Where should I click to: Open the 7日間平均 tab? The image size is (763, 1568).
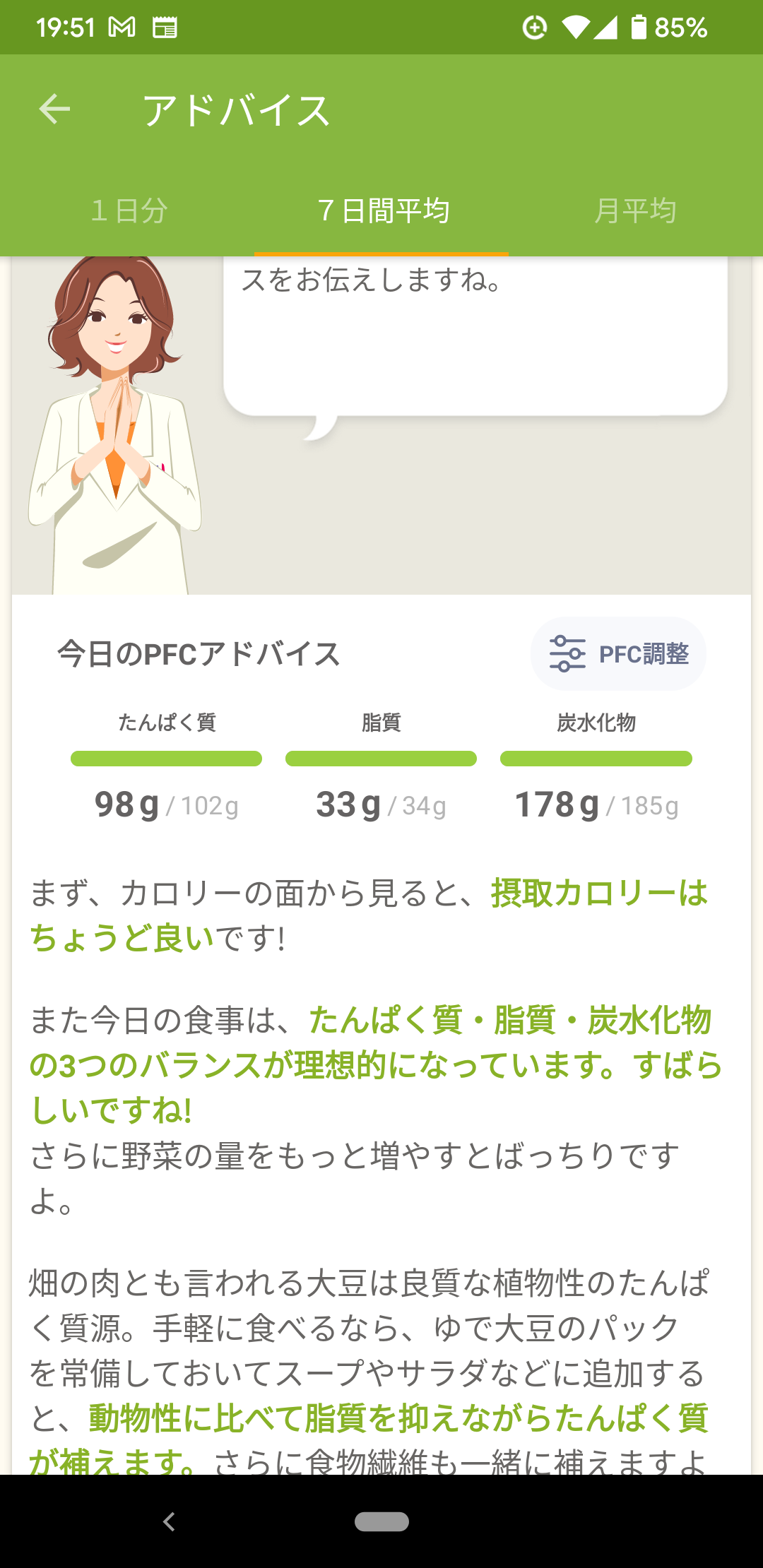[x=381, y=209]
